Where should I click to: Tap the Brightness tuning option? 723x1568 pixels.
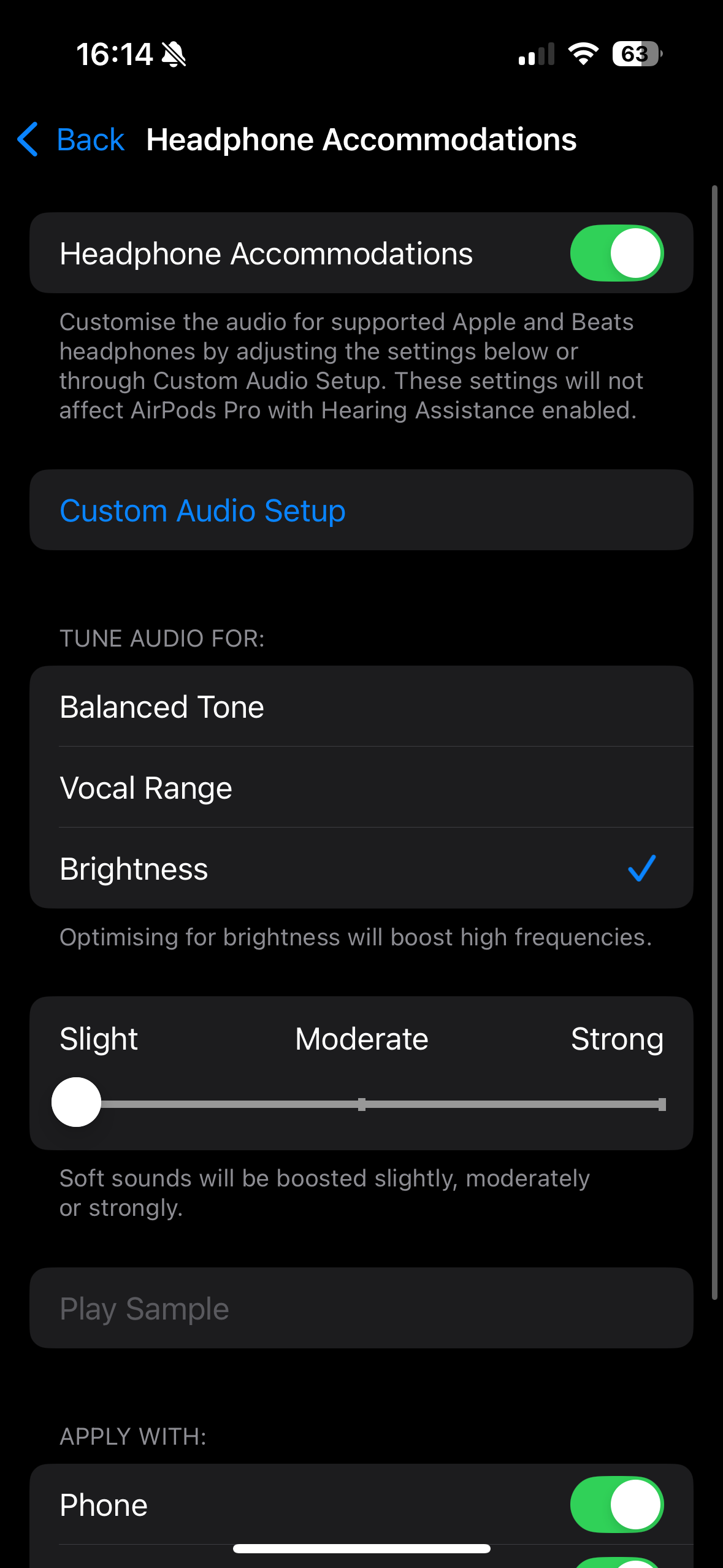coord(361,869)
